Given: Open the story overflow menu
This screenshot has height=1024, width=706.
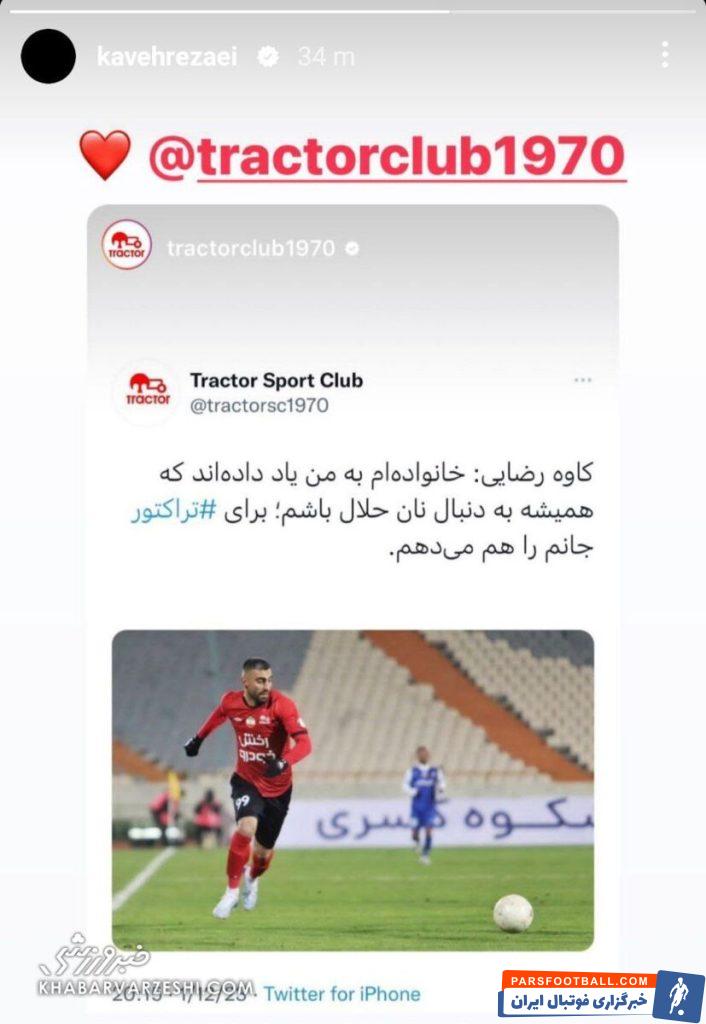Looking at the screenshot, I should coord(664,56).
